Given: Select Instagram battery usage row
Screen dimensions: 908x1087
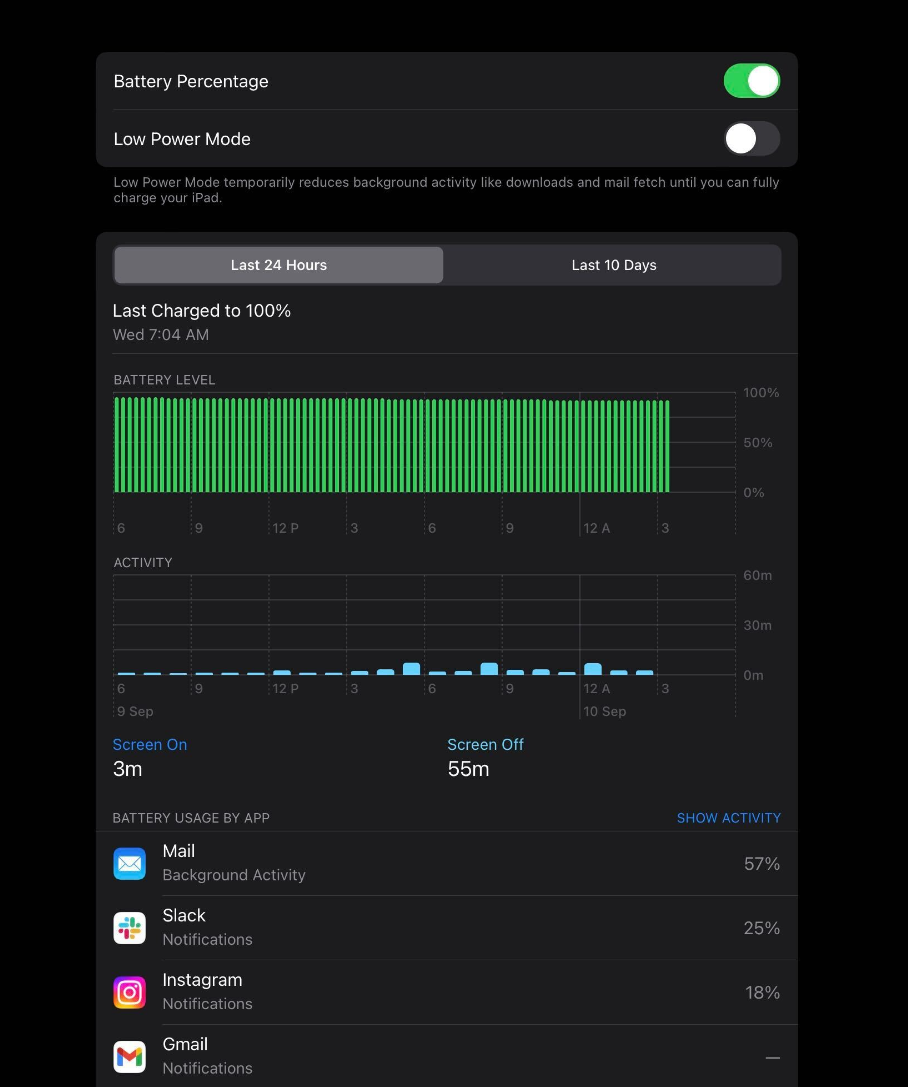Looking at the screenshot, I should [x=446, y=992].
